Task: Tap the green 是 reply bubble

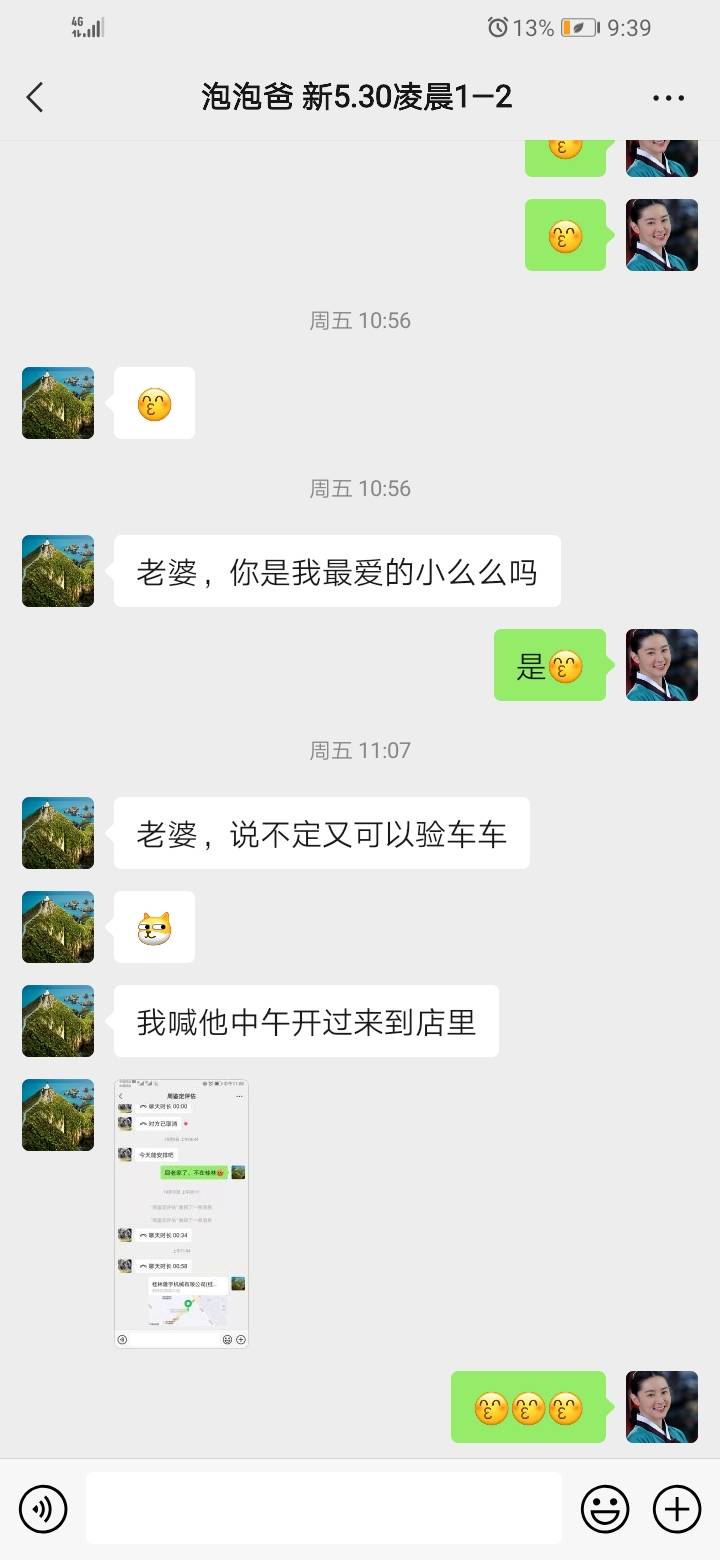Action: coord(550,666)
